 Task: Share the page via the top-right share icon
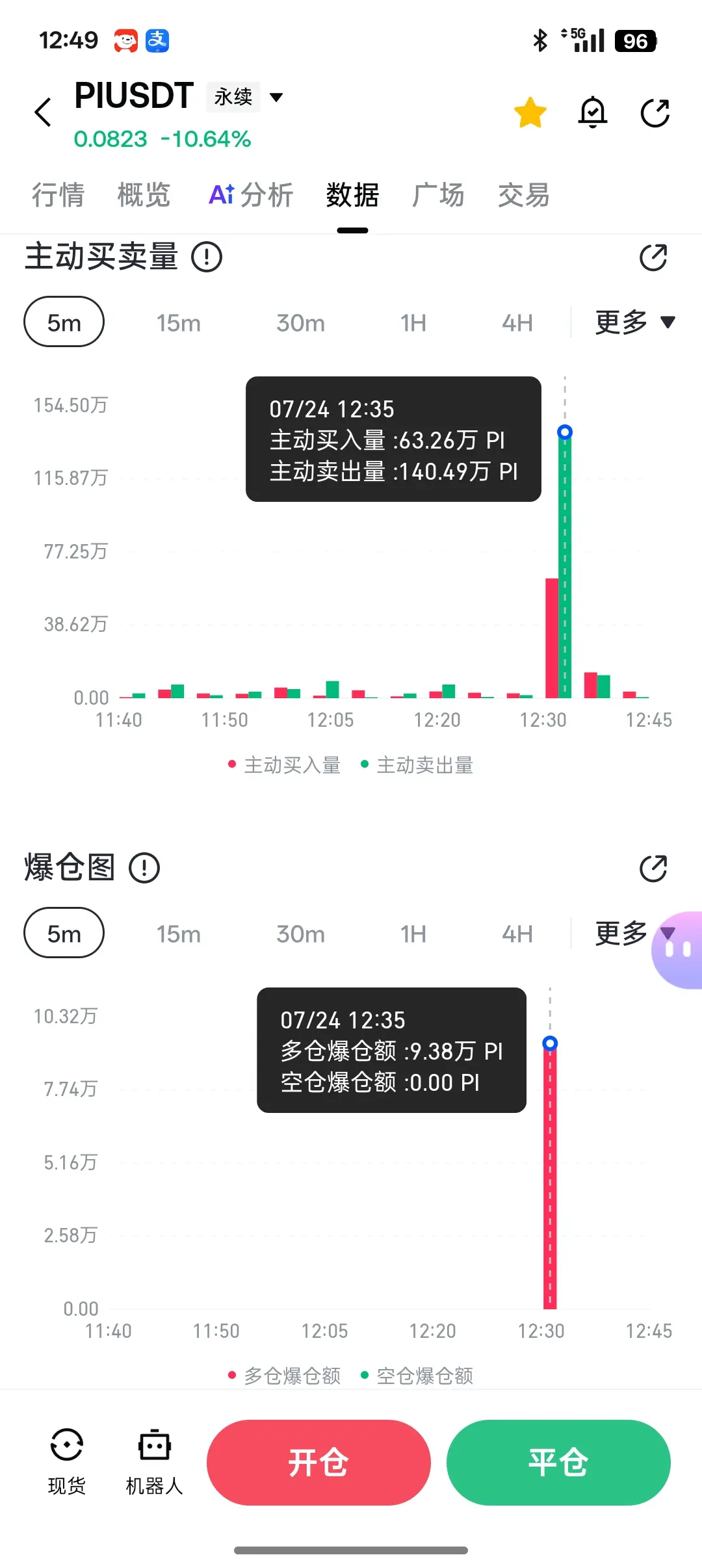pos(655,113)
